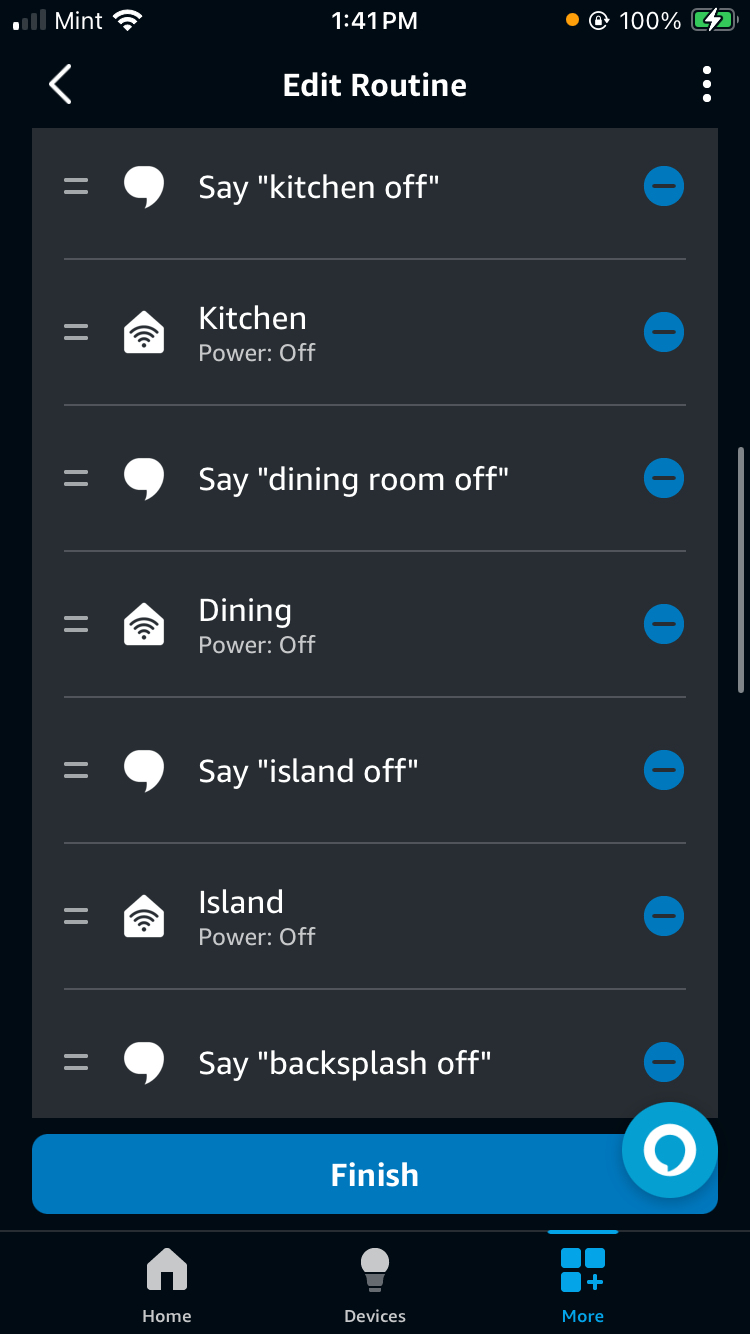750x1334 pixels.
Task: Remove the Say "kitchen off" action
Action: [663, 186]
